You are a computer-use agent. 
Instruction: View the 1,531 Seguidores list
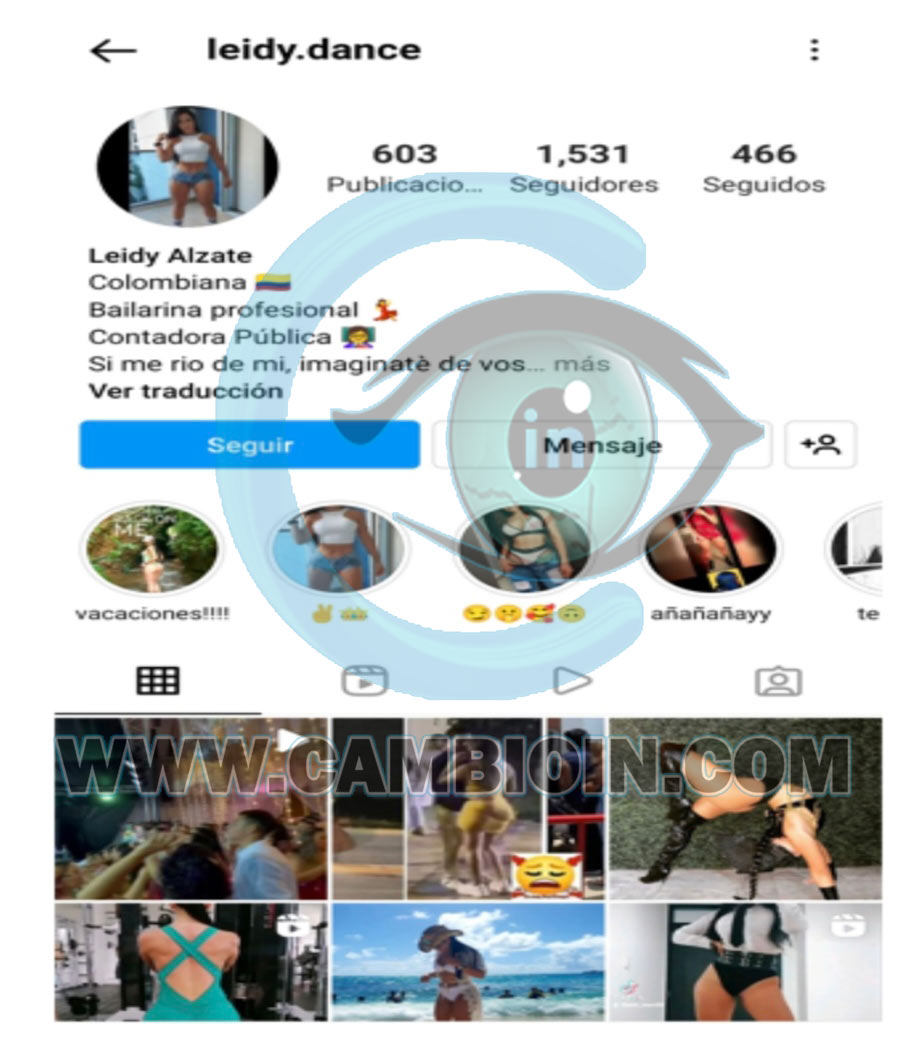pos(584,168)
